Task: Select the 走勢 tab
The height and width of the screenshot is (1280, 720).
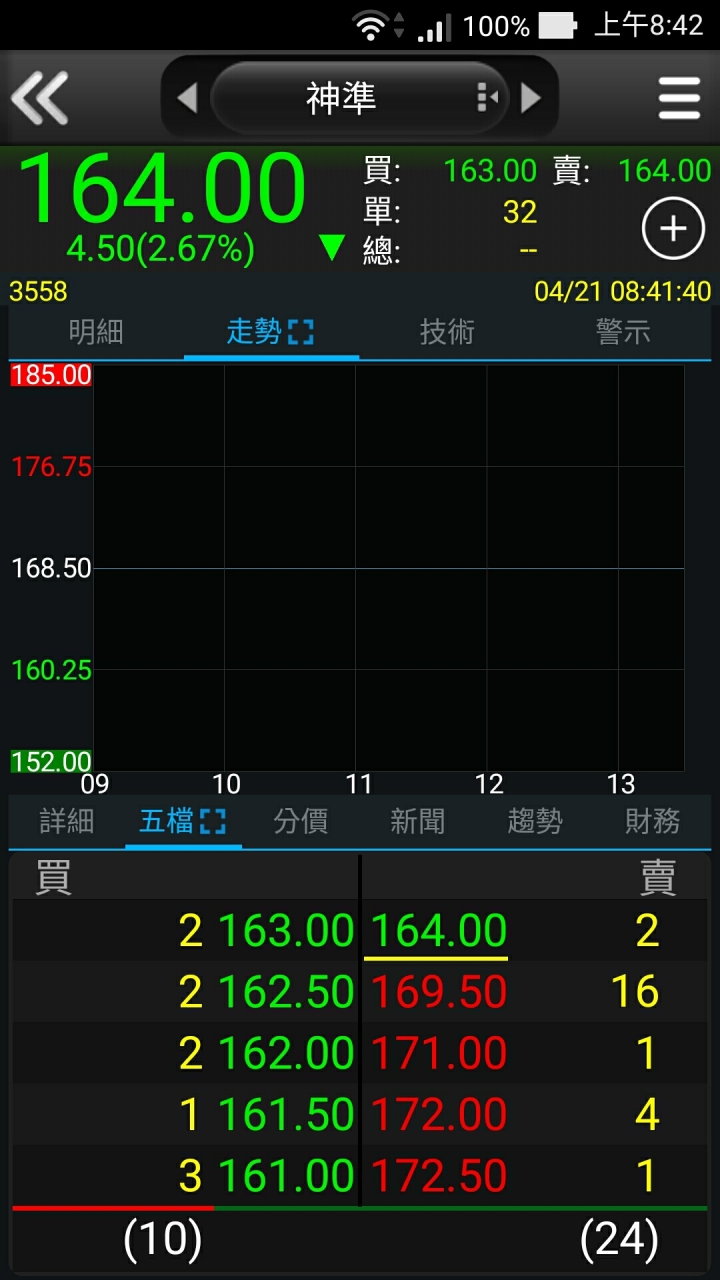Action: [x=271, y=332]
